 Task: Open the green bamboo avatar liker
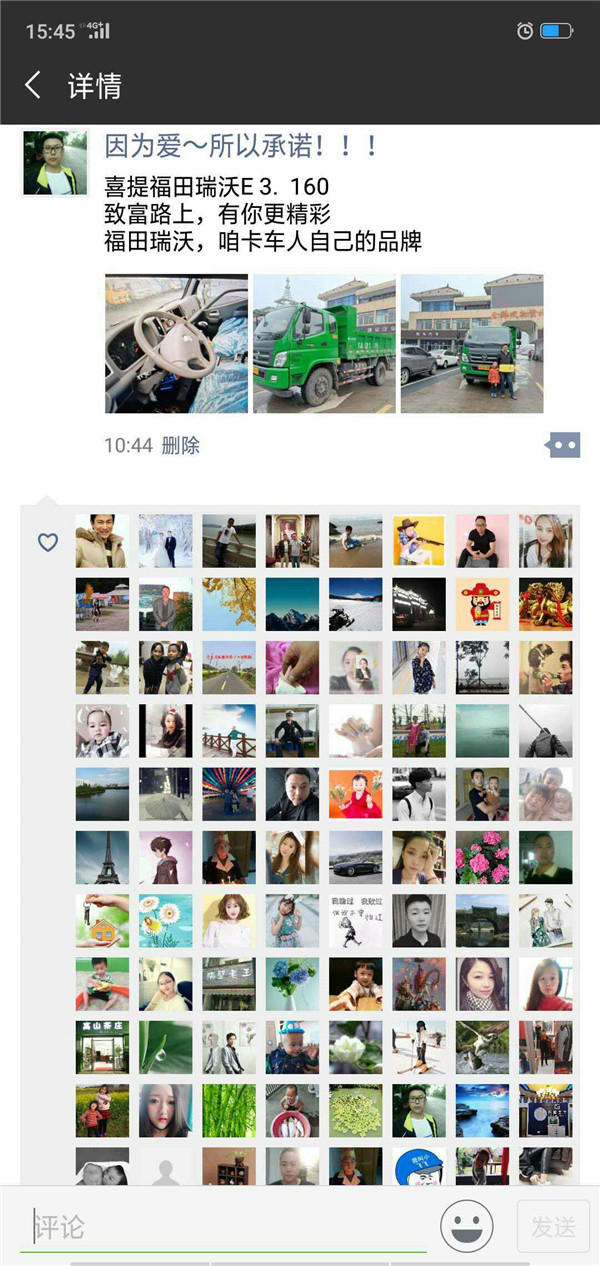tap(229, 1110)
